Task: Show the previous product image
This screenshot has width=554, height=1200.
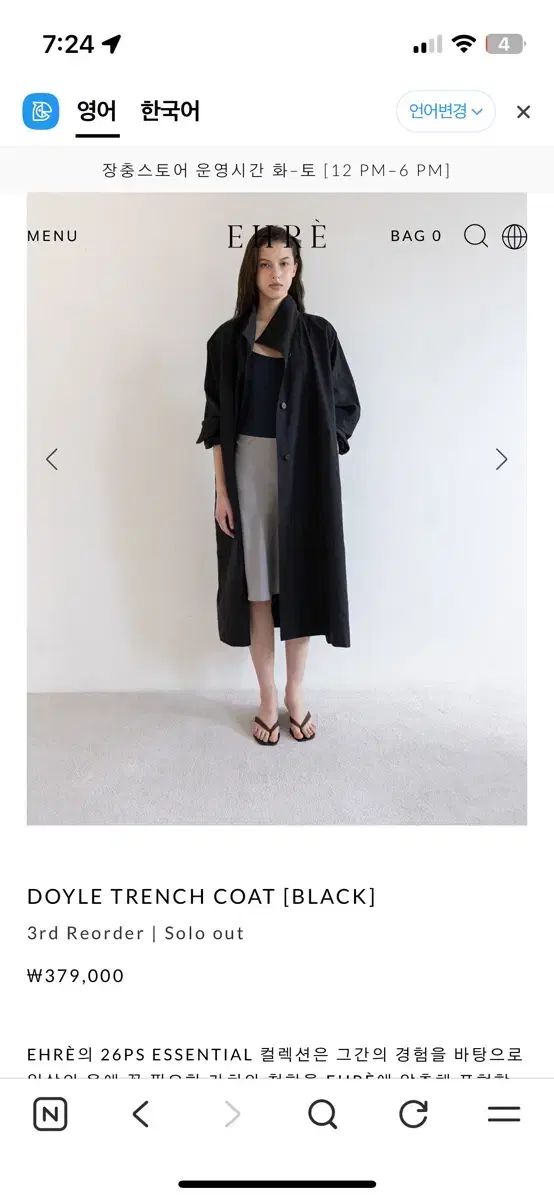Action: tap(52, 459)
